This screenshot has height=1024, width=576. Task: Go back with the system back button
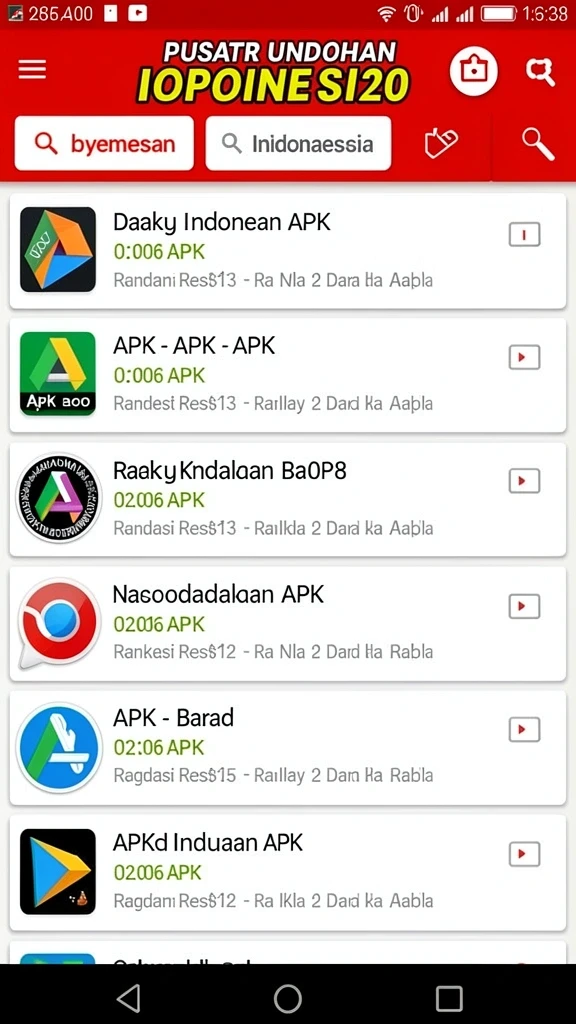pyautogui.click(x=128, y=998)
